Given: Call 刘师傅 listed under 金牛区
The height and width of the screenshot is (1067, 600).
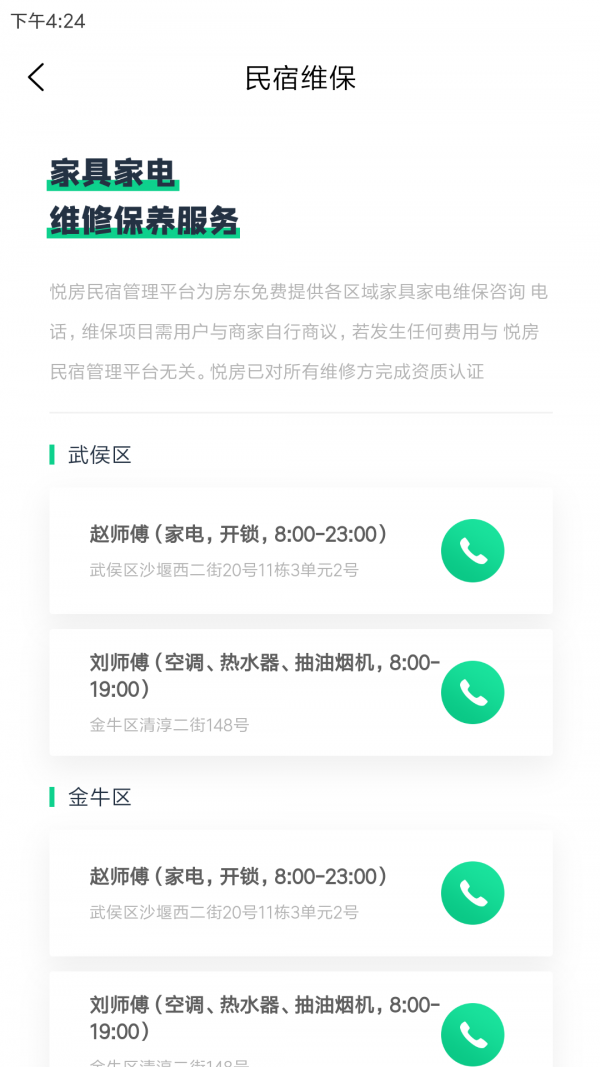Looking at the screenshot, I should click(472, 1034).
